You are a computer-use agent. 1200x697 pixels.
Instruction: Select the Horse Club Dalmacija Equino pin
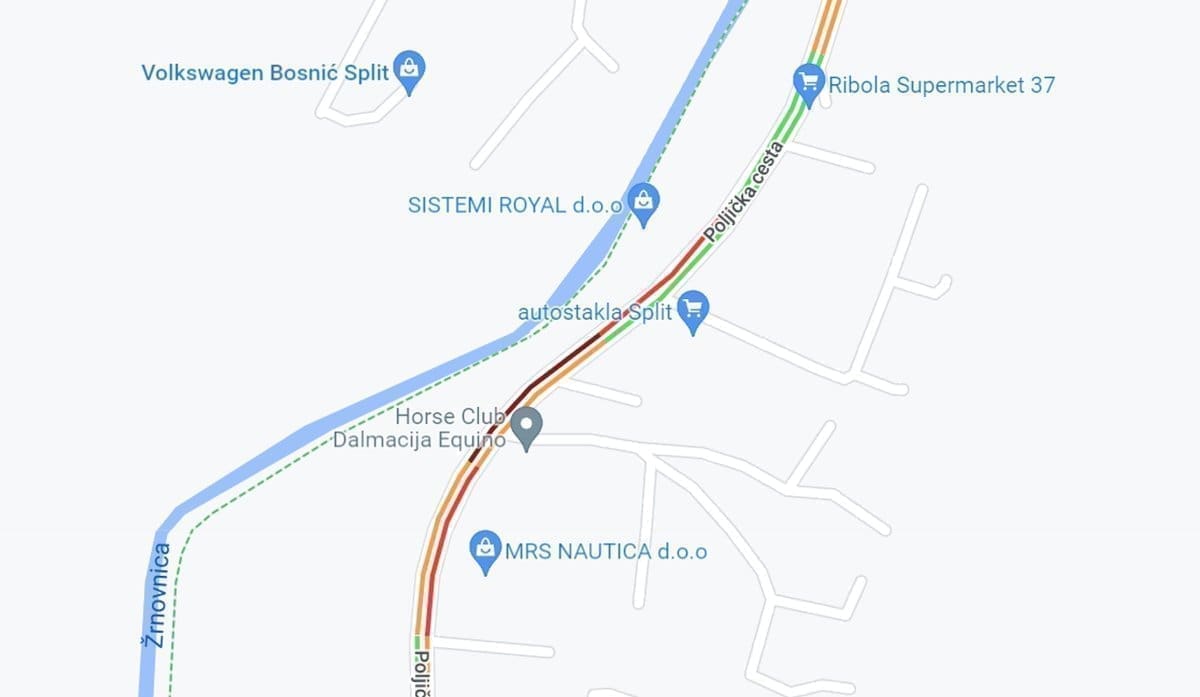[x=526, y=427]
